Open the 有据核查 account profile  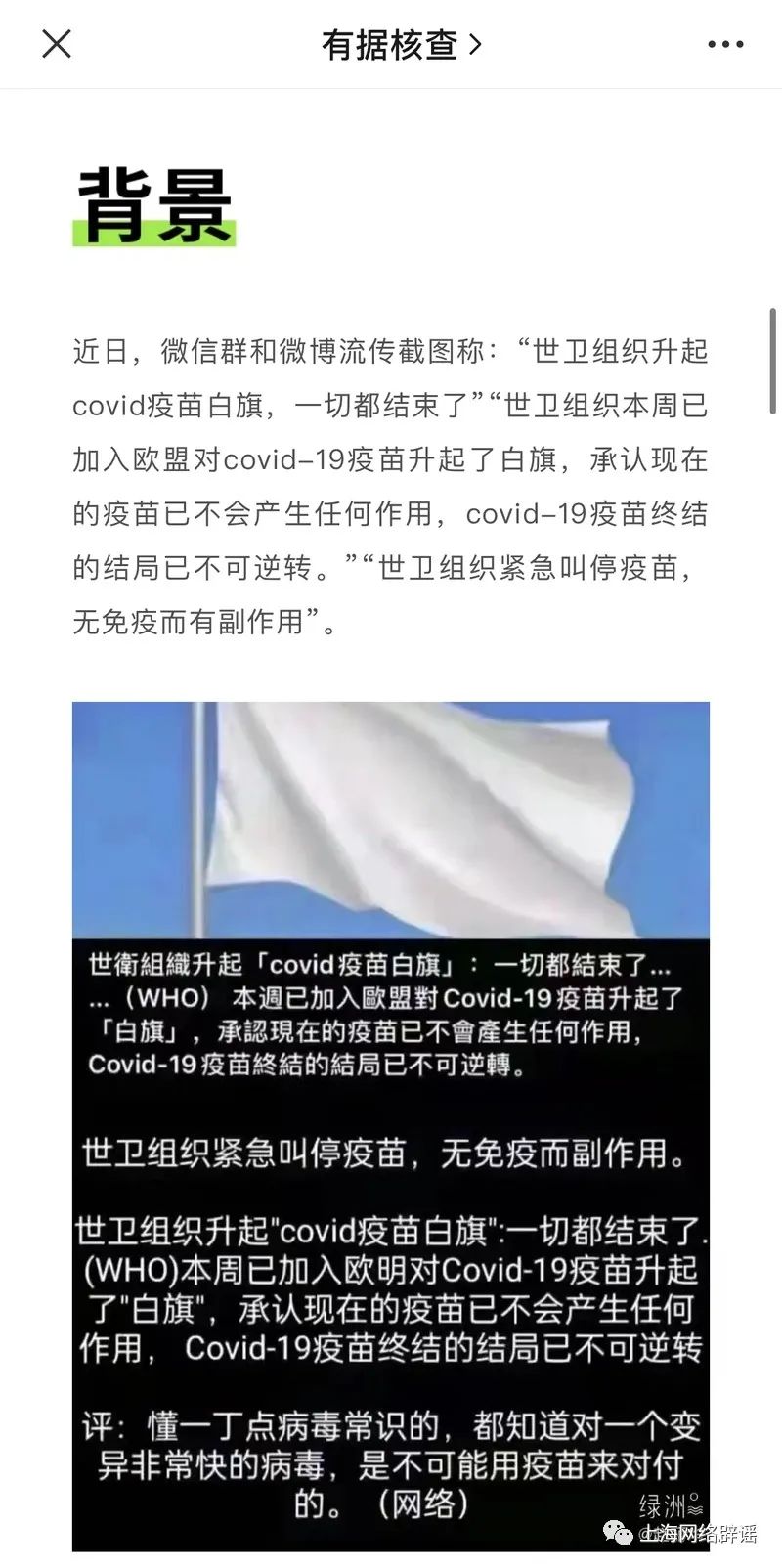click(401, 44)
